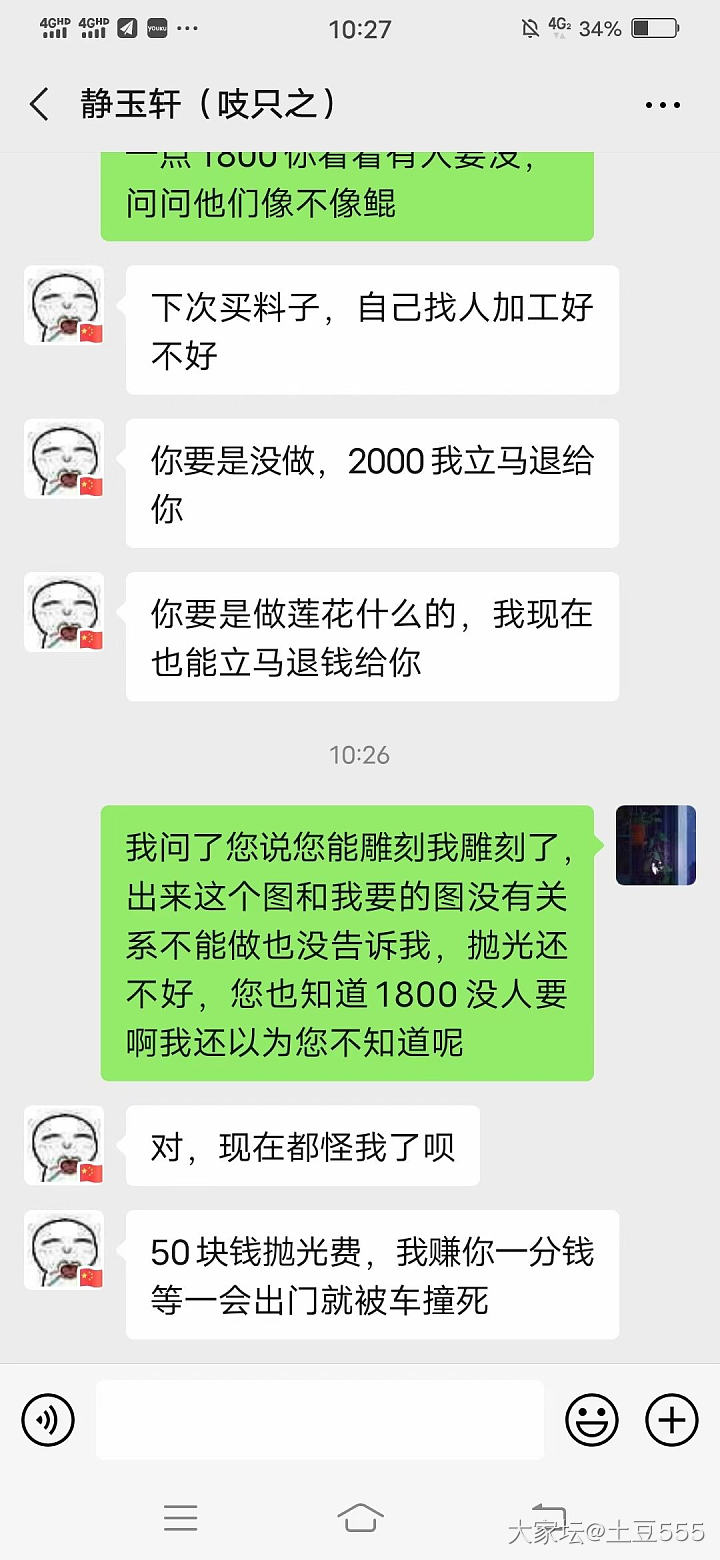Image resolution: width=720 pixels, height=1560 pixels.
Task: Tap the system home button
Action: coord(360,1518)
